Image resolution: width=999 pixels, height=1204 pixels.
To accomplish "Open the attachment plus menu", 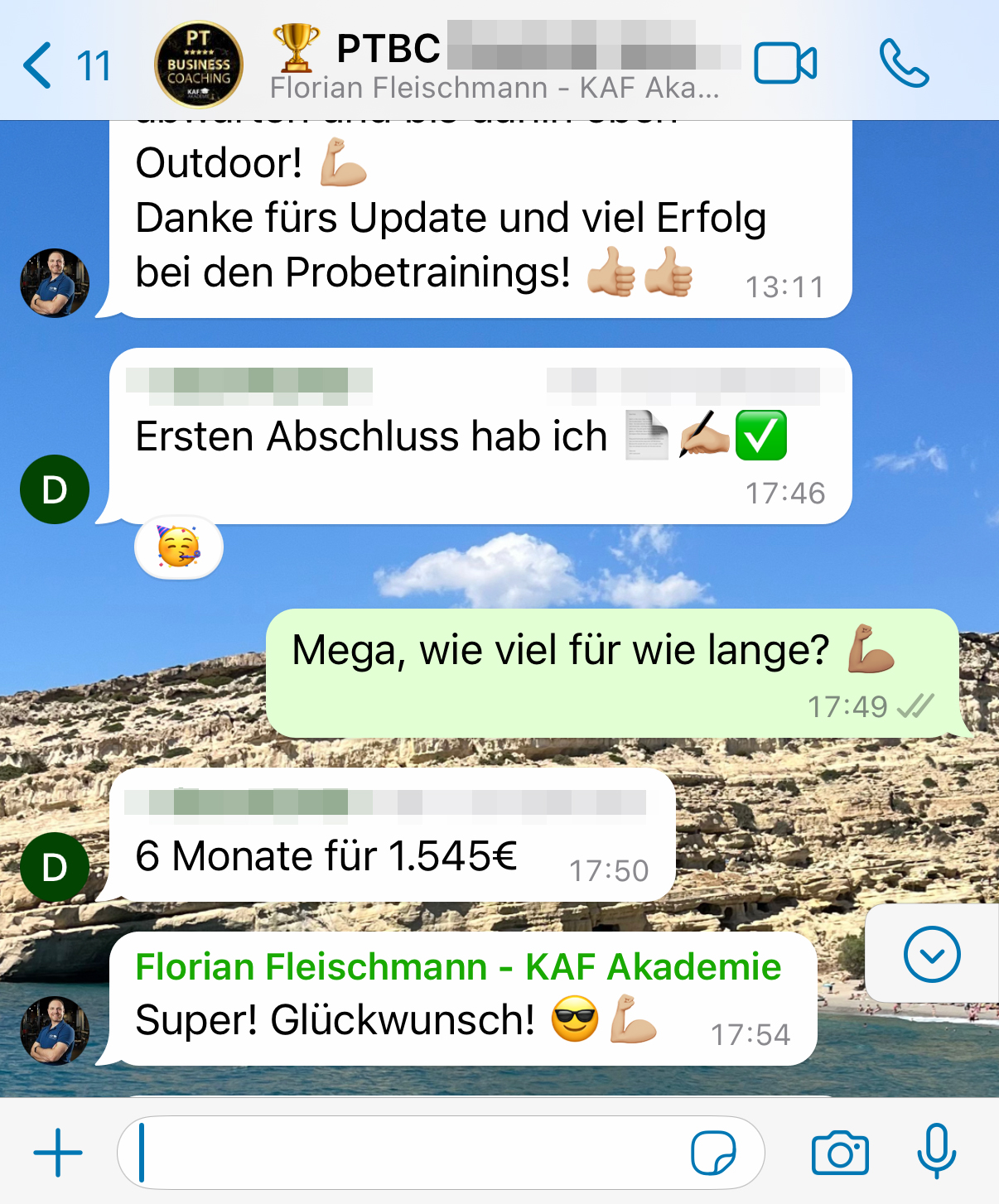I will [58, 1152].
